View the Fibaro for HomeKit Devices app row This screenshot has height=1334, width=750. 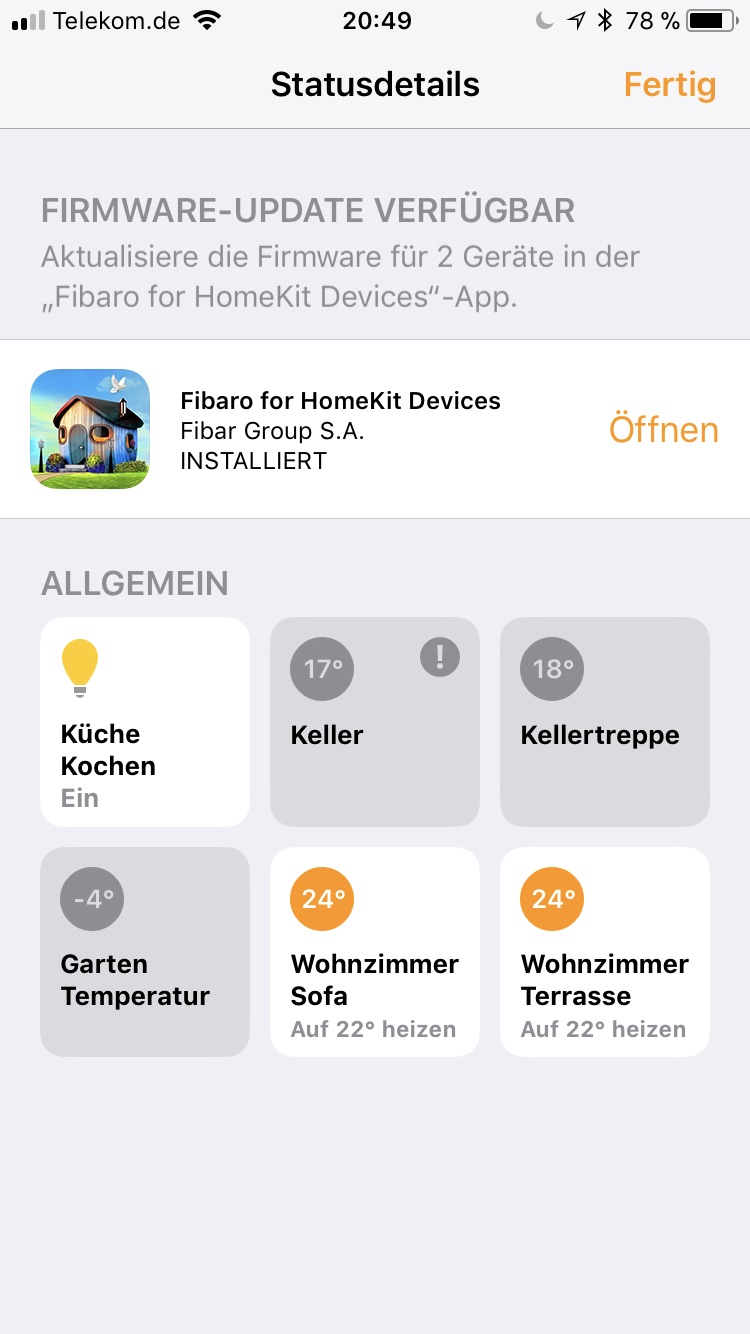340,430
